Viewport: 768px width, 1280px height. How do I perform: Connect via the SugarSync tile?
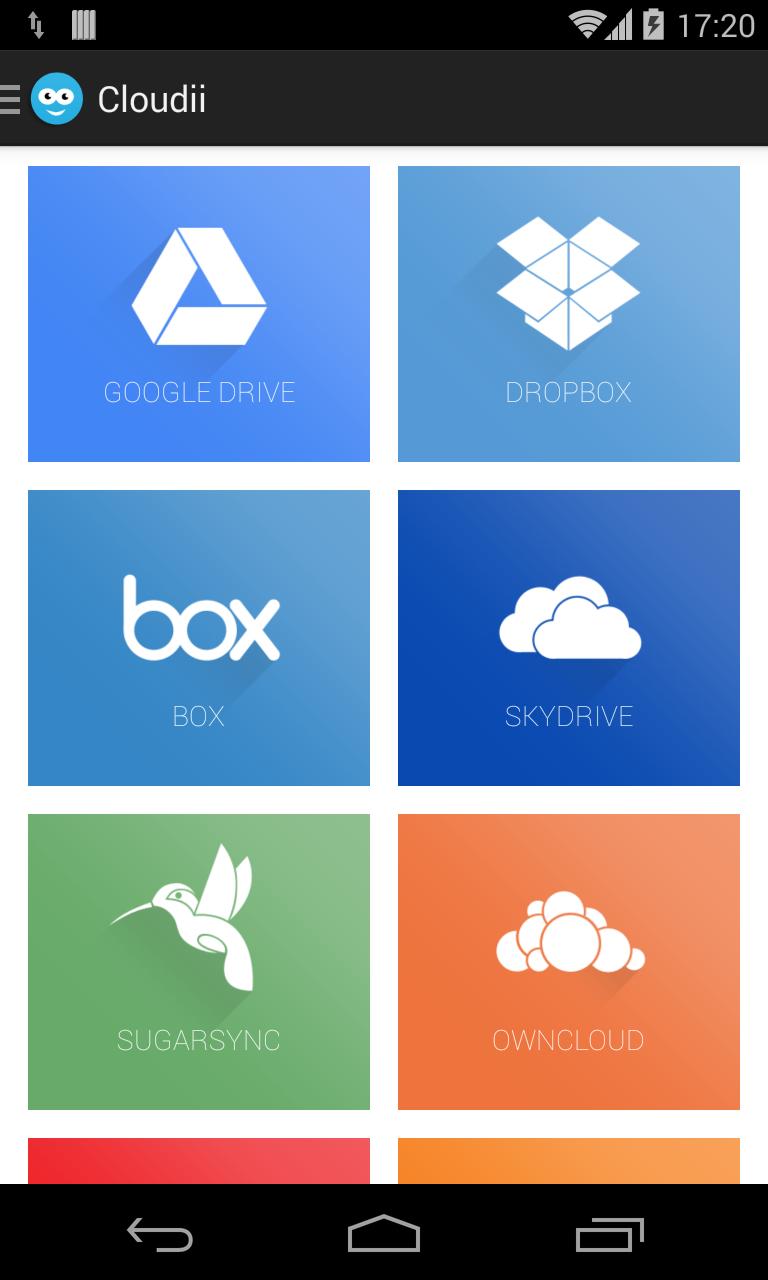pyautogui.click(x=199, y=962)
